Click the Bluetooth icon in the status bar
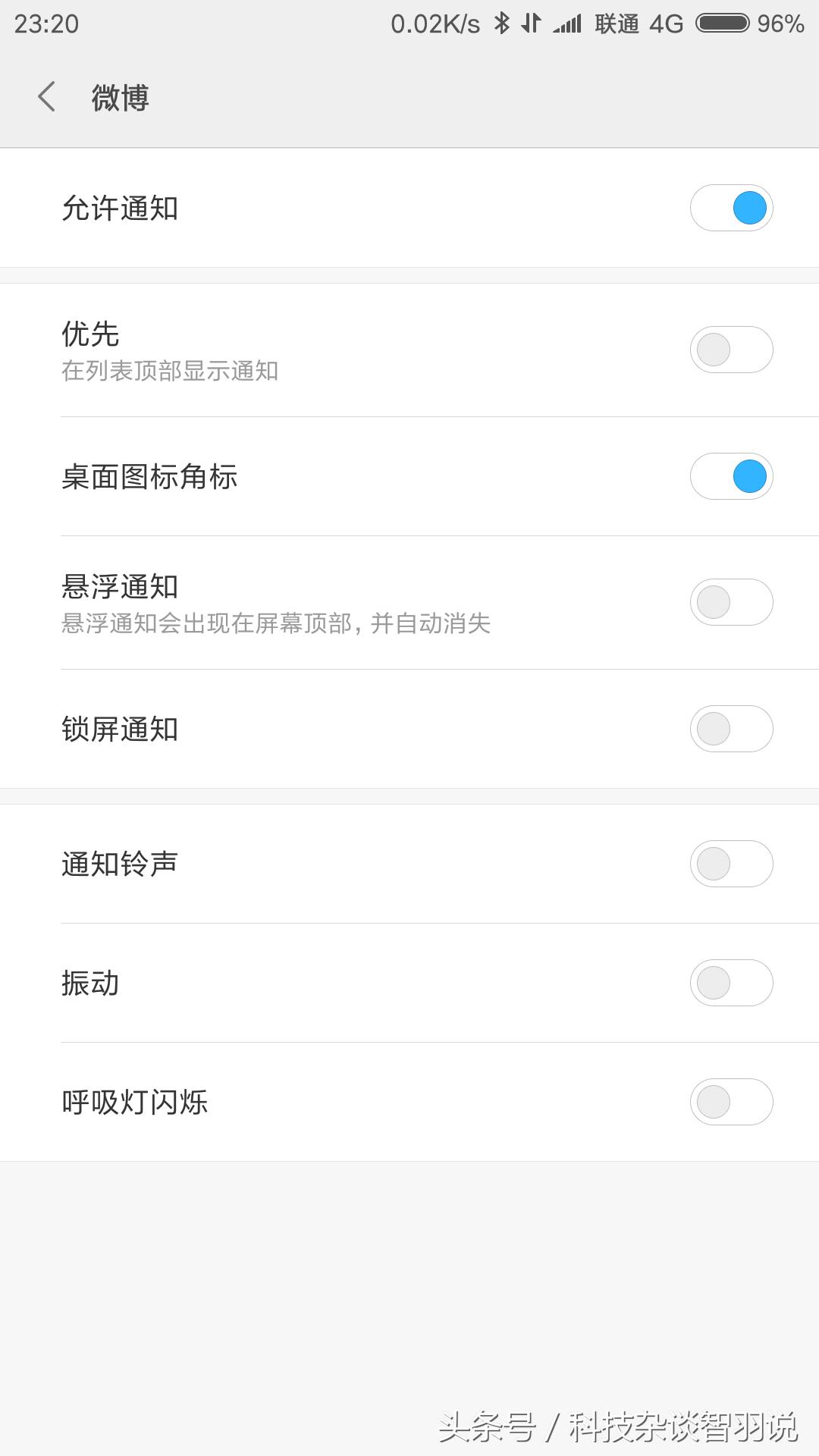The image size is (819, 1456). 500,24
